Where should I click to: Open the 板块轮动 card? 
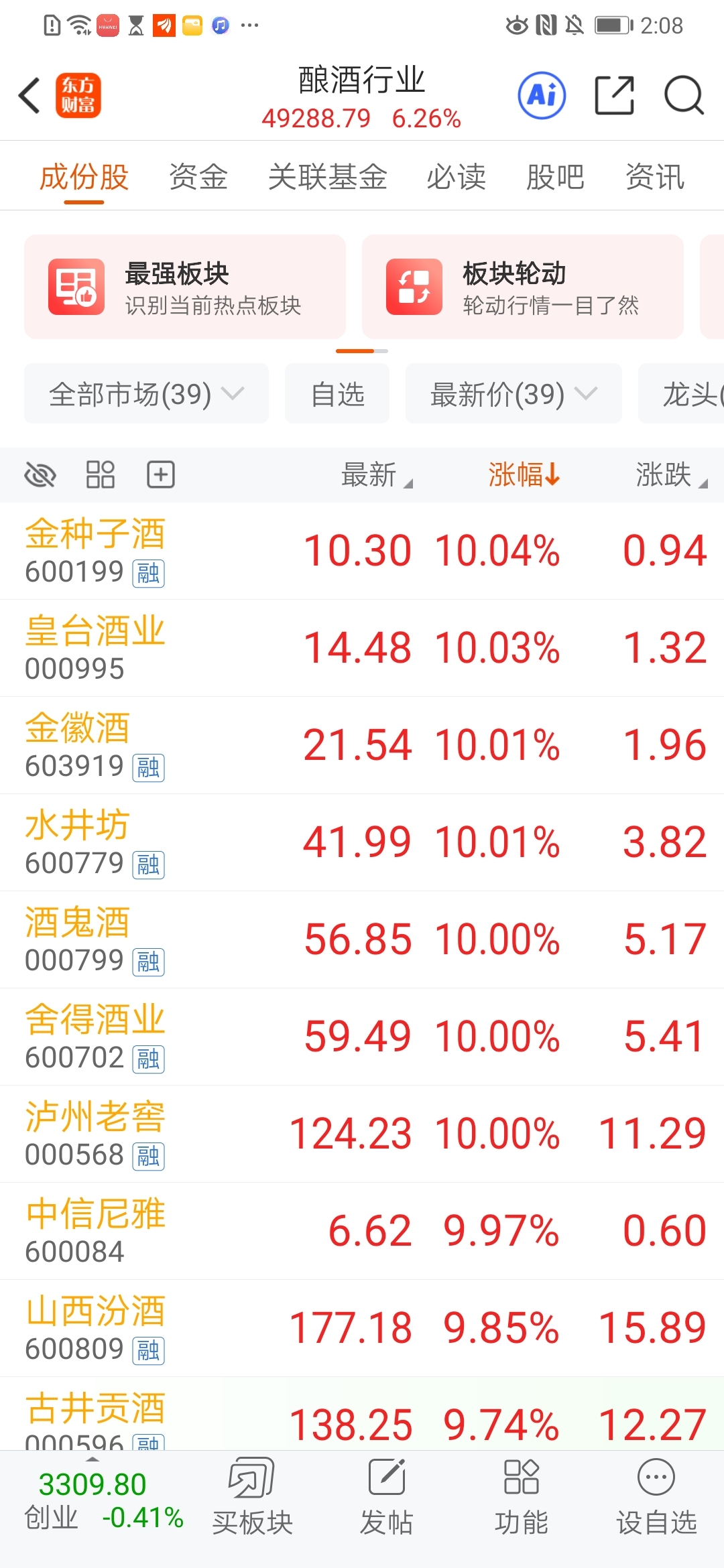tap(523, 287)
